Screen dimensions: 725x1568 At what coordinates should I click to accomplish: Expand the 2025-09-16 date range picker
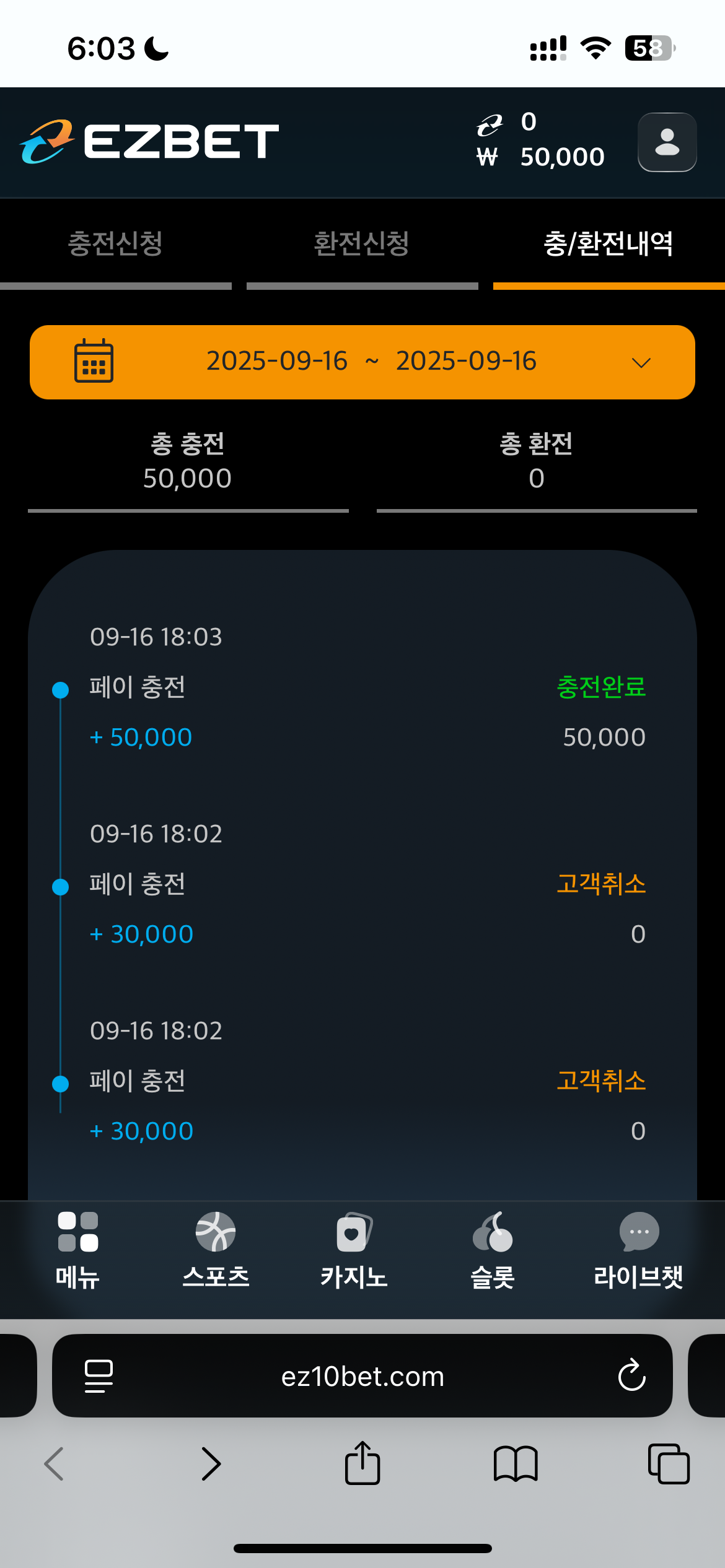tap(362, 362)
